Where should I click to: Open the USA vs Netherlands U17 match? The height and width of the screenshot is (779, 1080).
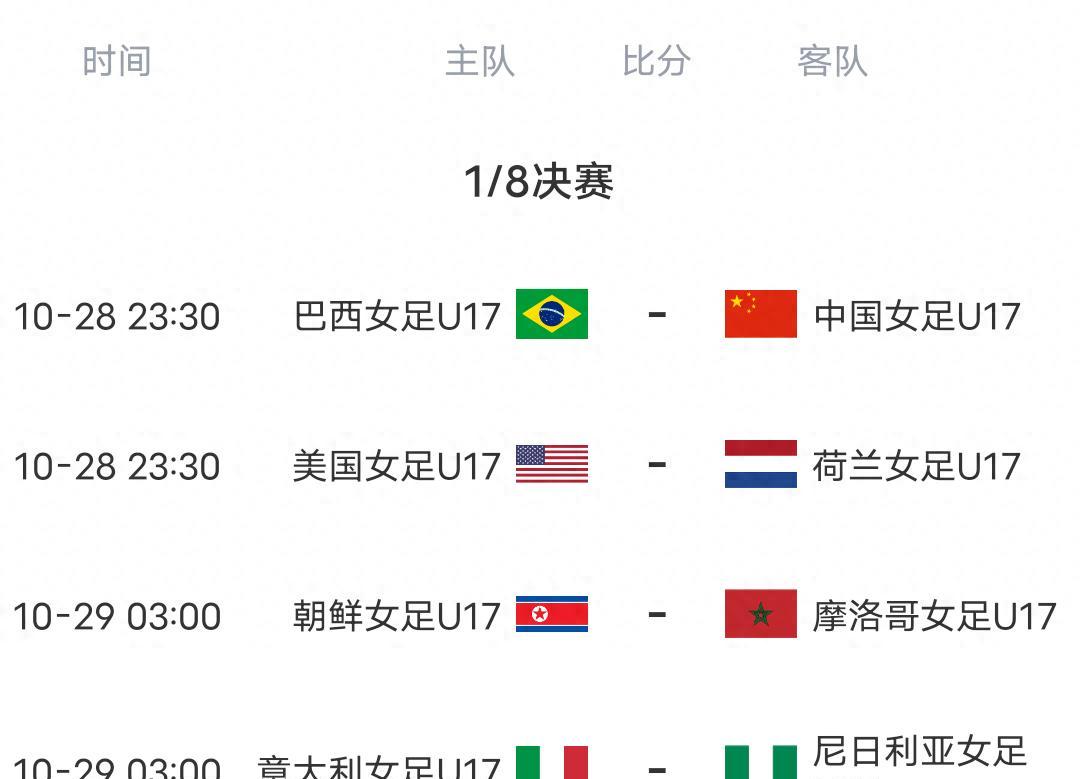[x=655, y=465]
